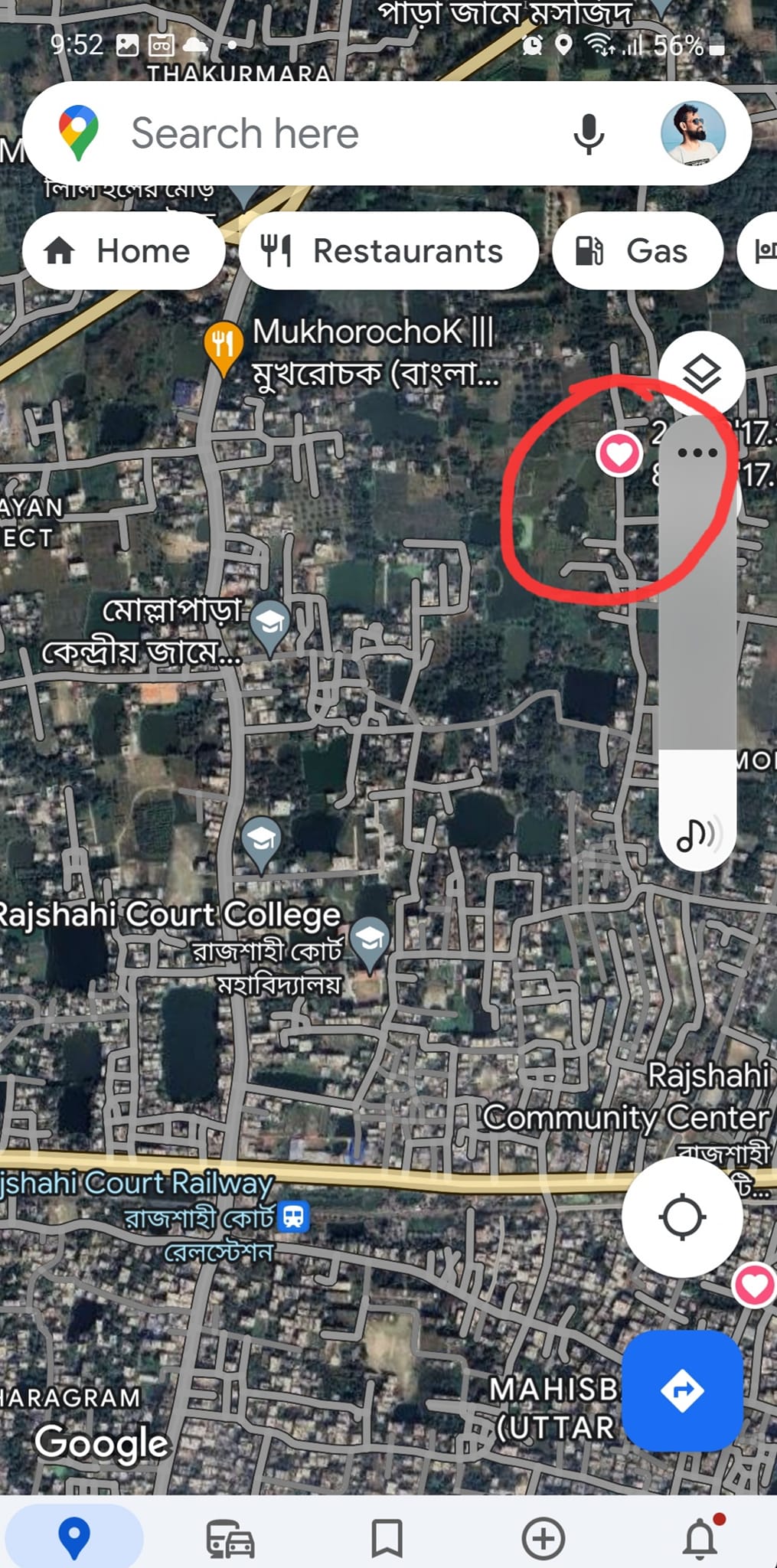Select the Restaurants chip
The width and height of the screenshot is (777, 1568).
(388, 251)
